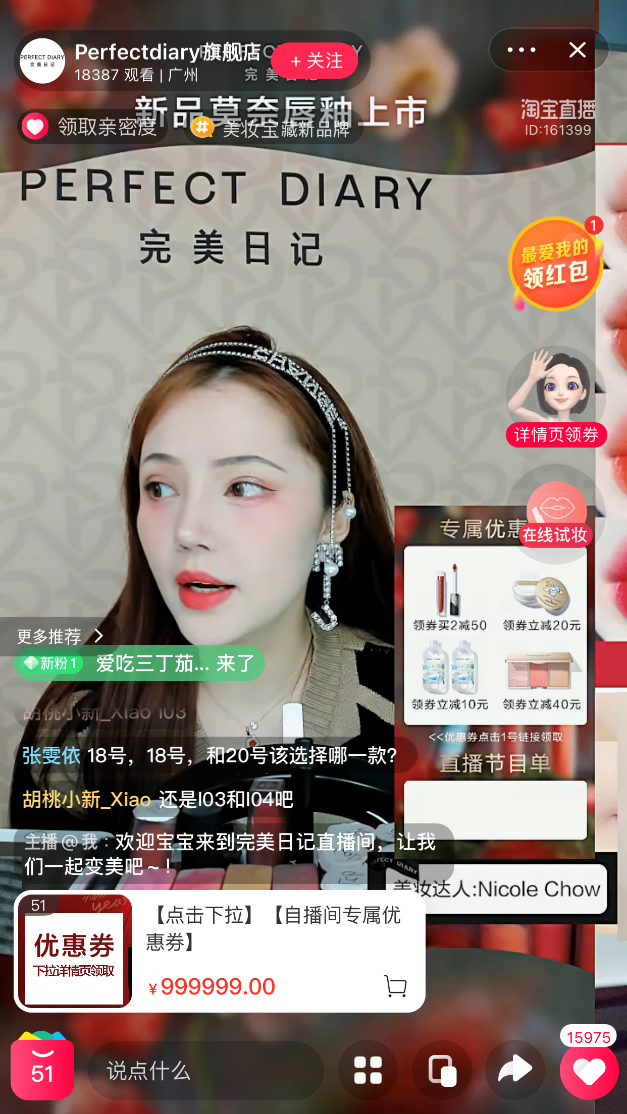Open the three-dot more options menu
Viewport: 627px width, 1114px height.
click(x=522, y=50)
